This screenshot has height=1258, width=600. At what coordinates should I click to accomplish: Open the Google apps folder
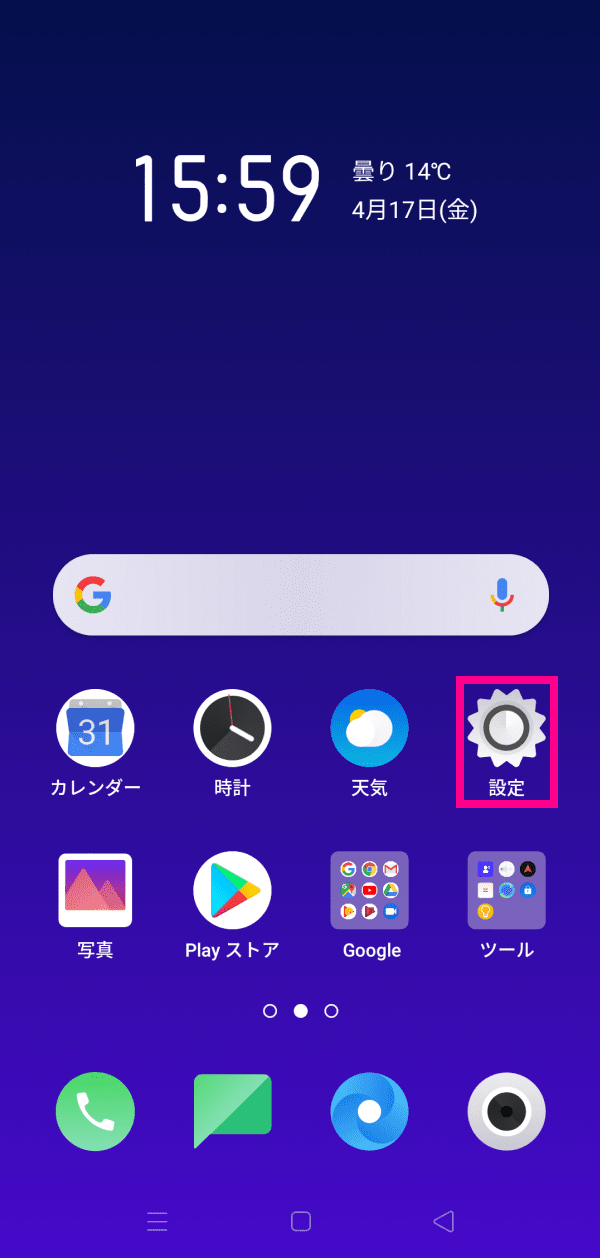370,890
